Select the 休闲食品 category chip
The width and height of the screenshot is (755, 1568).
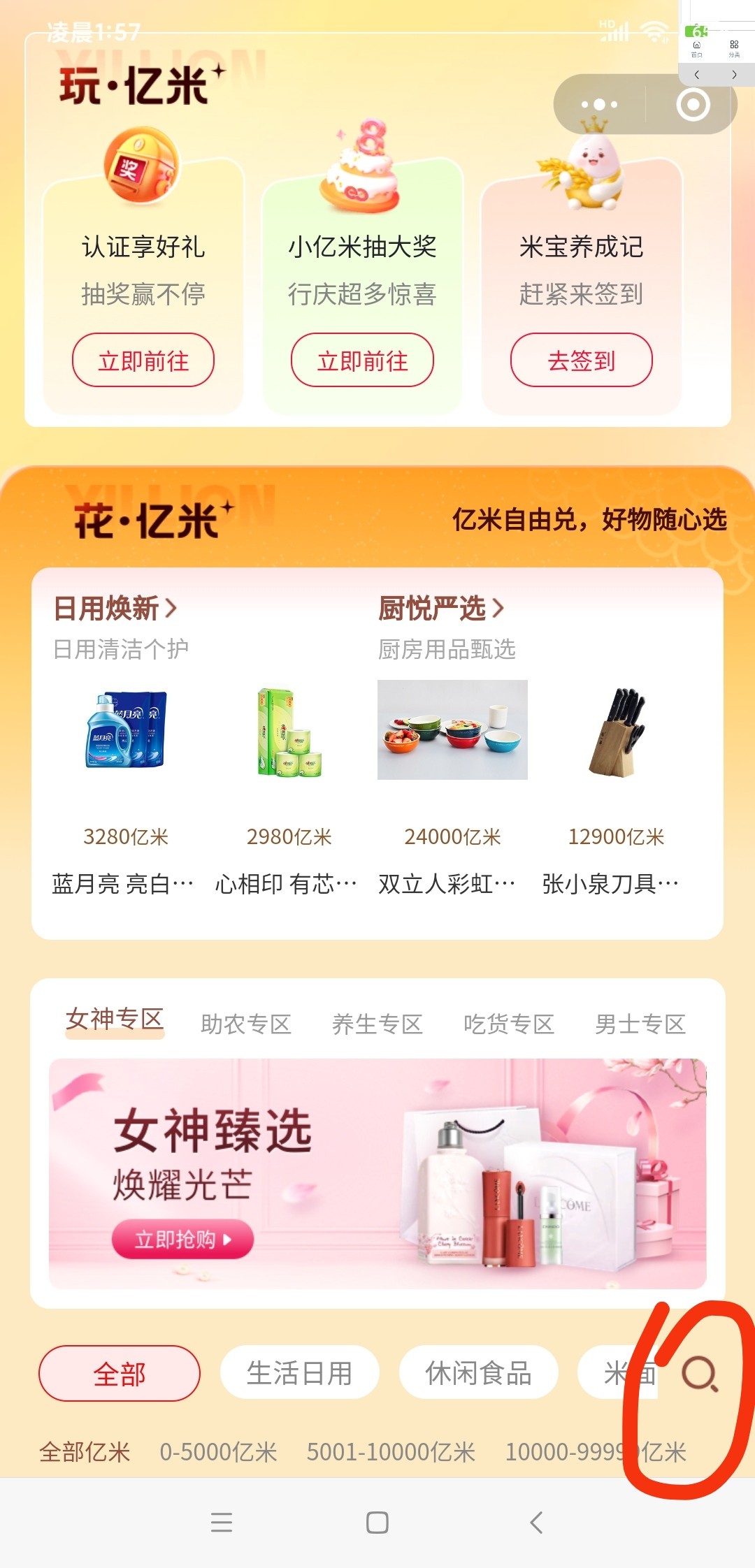478,1373
